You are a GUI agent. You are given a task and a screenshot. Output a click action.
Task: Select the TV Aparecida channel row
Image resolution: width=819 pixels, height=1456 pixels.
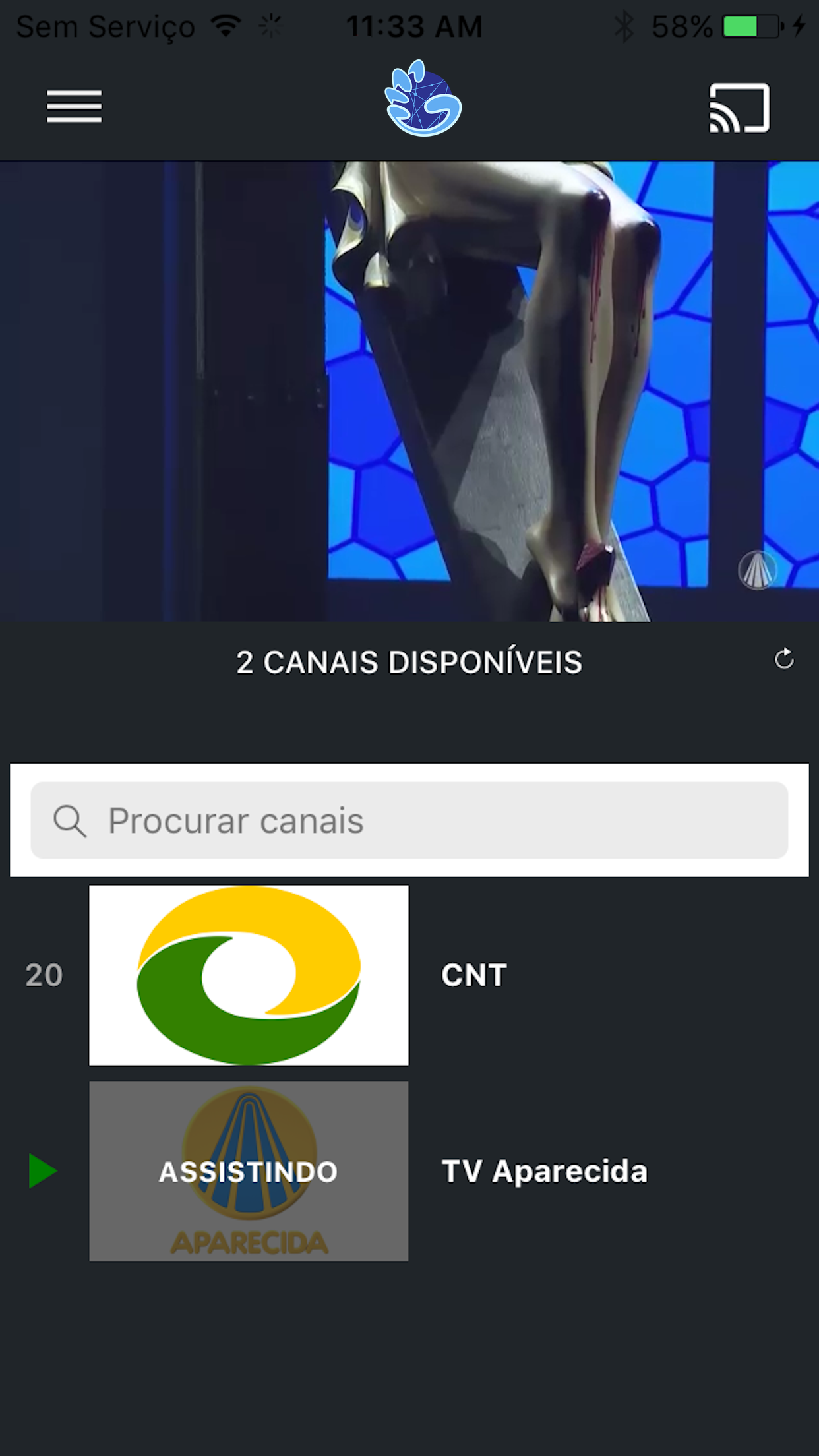[409, 1171]
